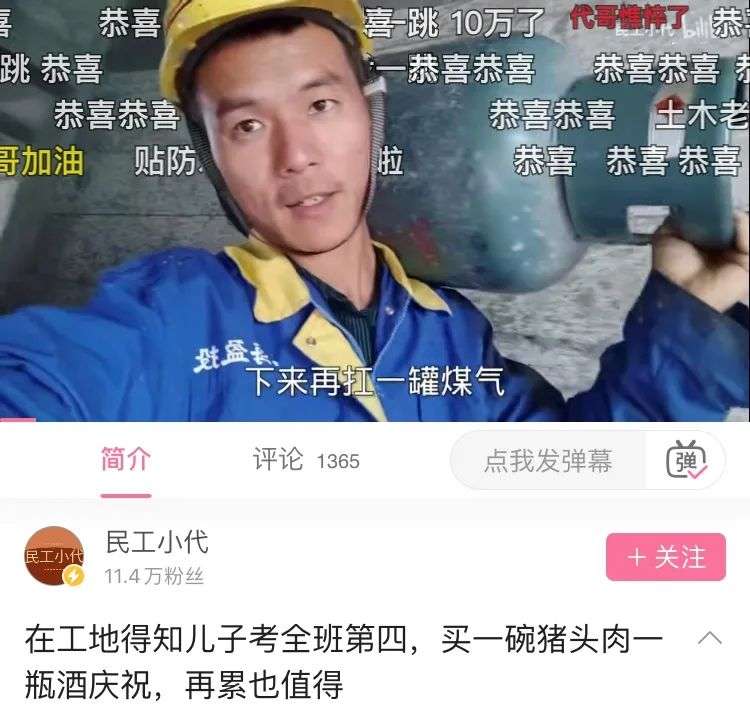Toggle the 弹 danmaku display icon
The width and height of the screenshot is (750, 711).
(x=687, y=460)
